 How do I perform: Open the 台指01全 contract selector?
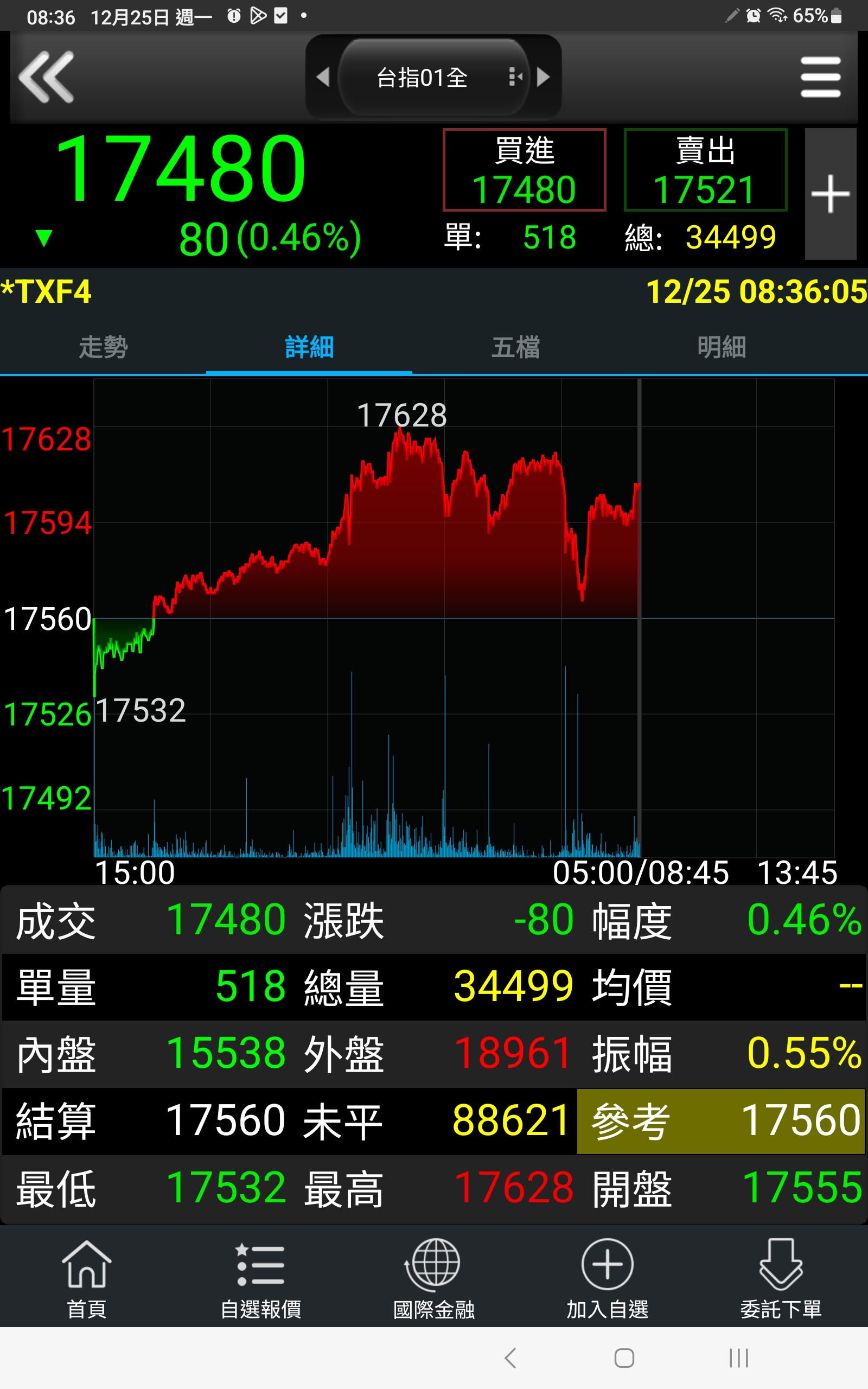433,77
